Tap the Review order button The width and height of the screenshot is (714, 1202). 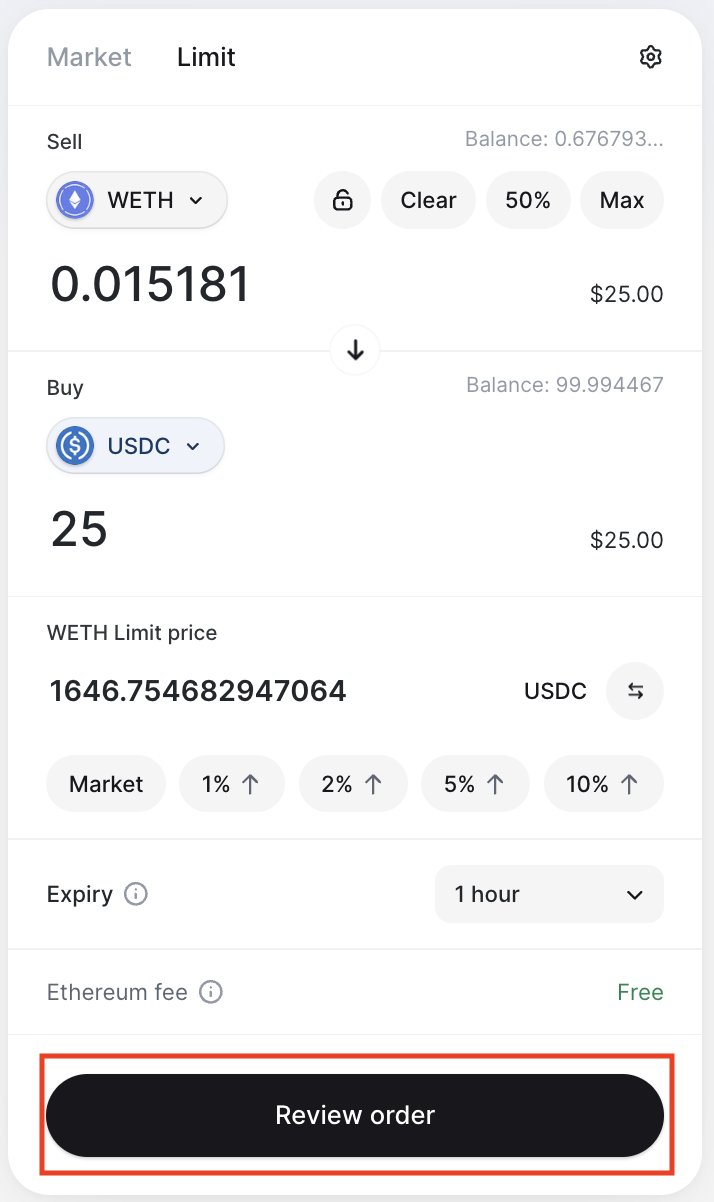355,1115
